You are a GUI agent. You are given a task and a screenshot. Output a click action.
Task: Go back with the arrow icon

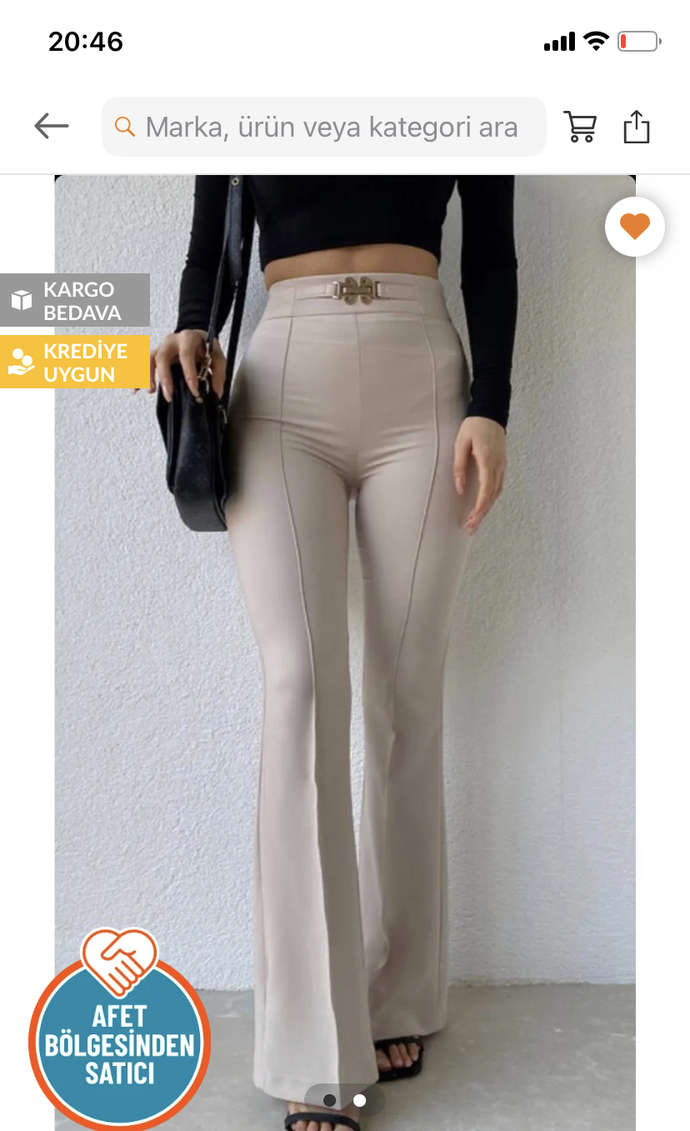point(51,126)
